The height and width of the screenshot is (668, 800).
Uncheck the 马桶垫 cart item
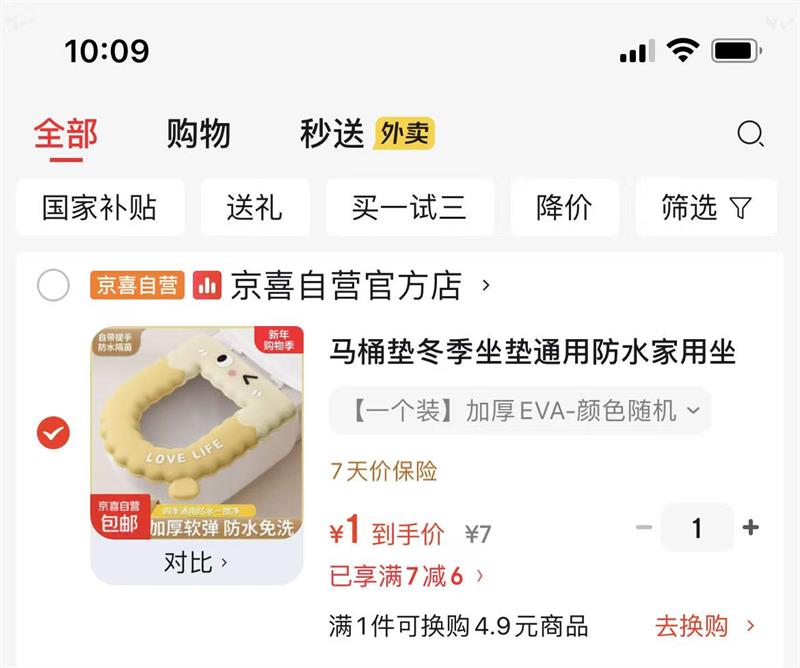coord(53,433)
